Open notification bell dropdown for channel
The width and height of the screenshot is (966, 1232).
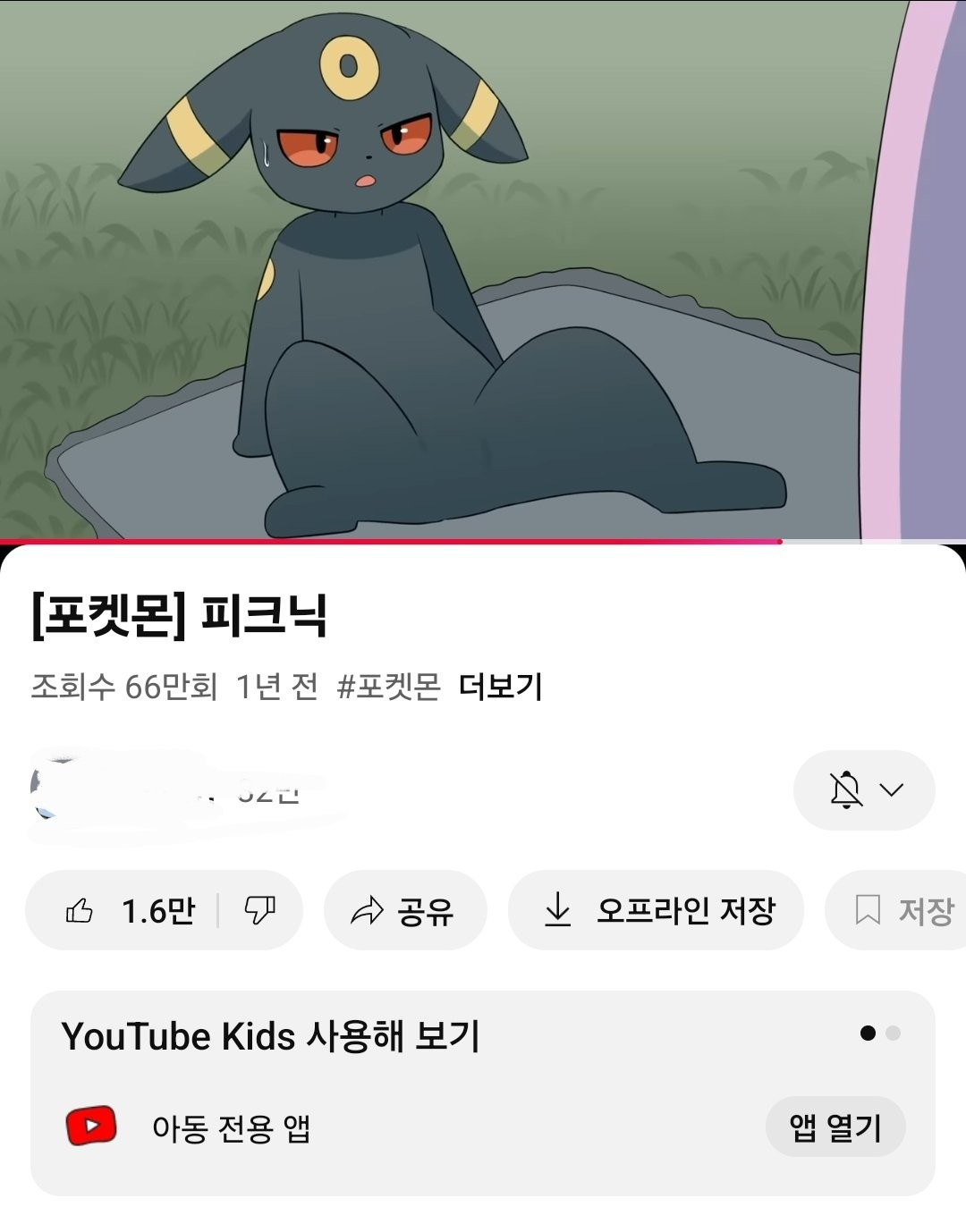click(864, 790)
